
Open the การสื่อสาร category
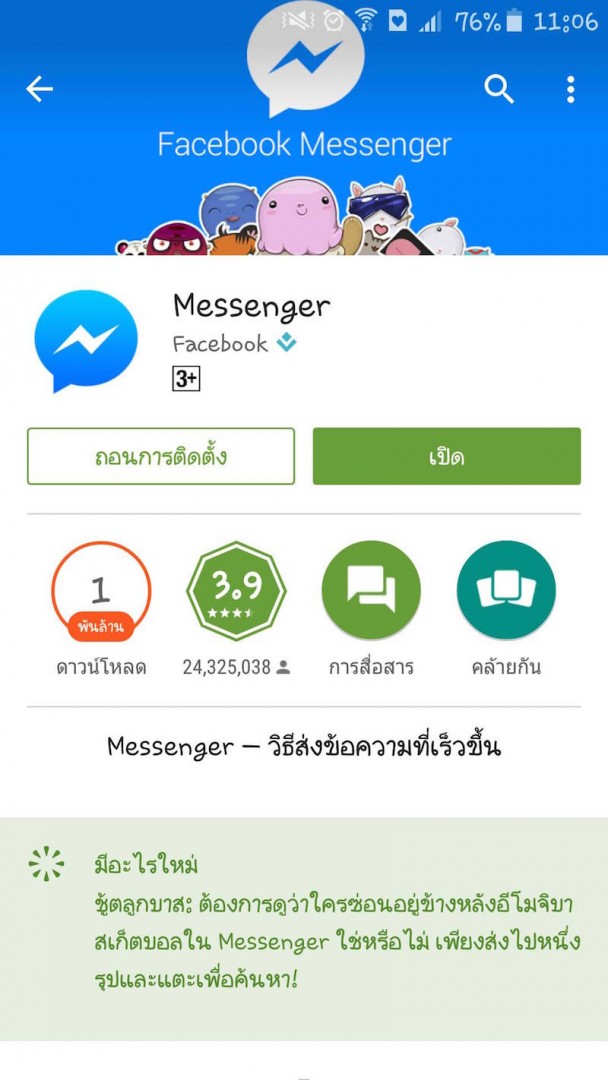point(371,591)
